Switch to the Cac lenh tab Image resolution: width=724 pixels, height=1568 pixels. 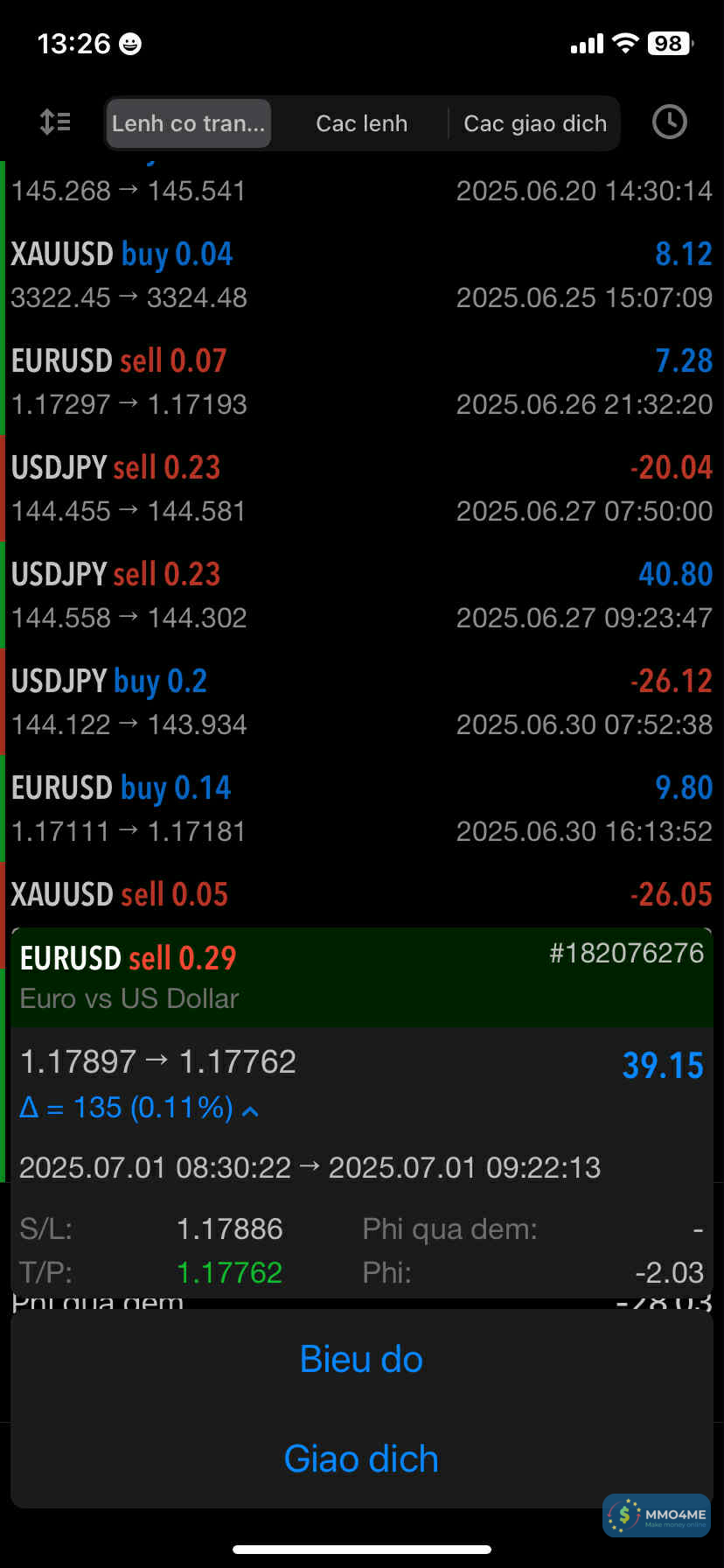click(361, 123)
